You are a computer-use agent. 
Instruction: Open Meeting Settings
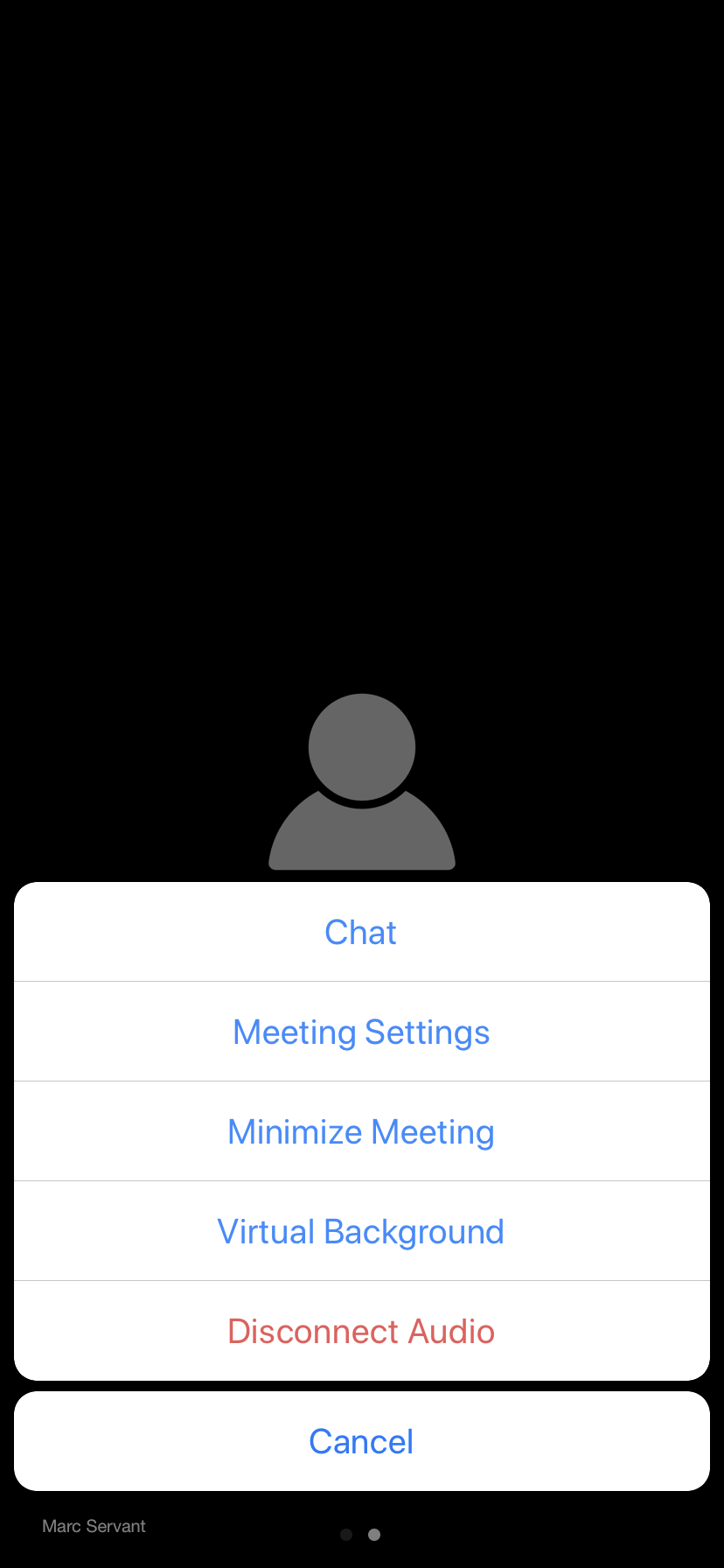(361, 1032)
